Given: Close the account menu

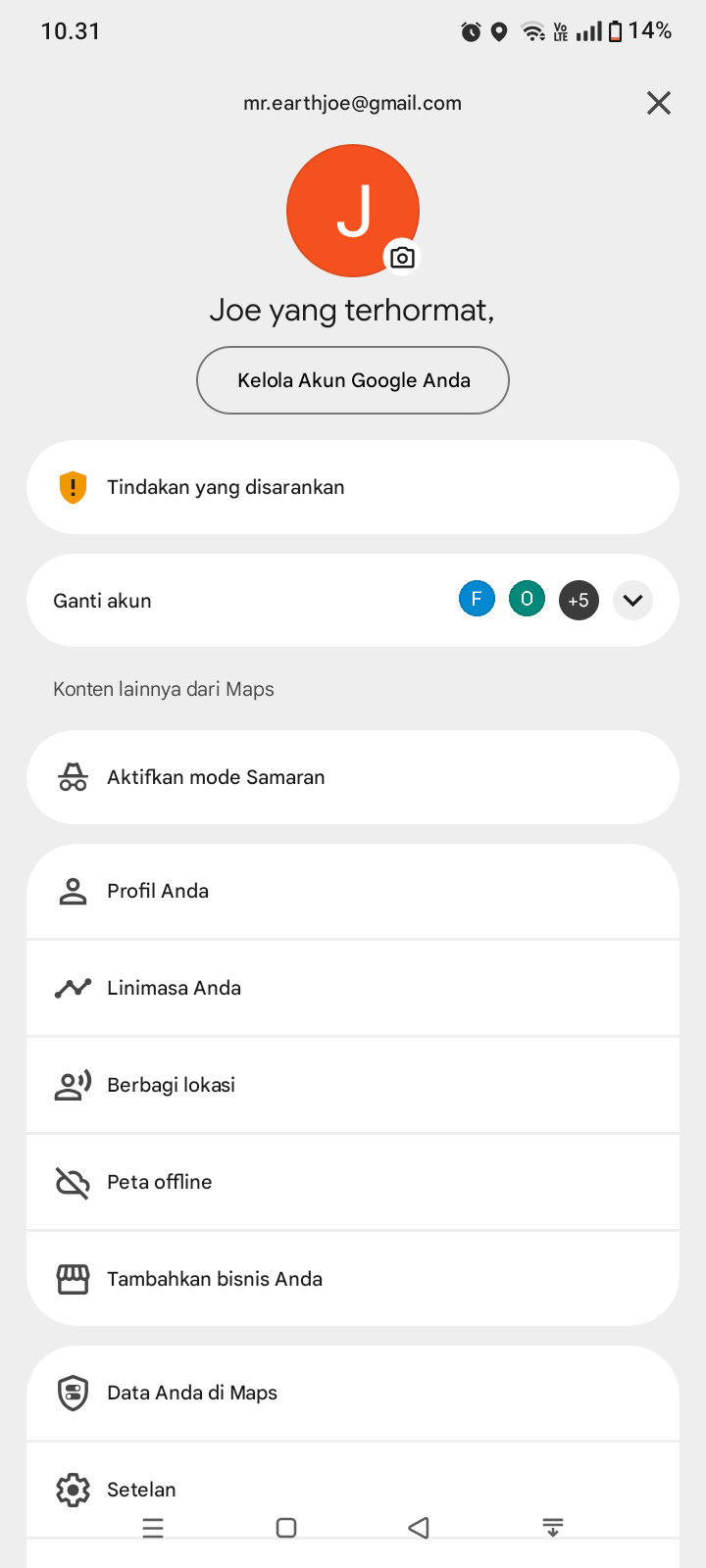Looking at the screenshot, I should pos(659,103).
